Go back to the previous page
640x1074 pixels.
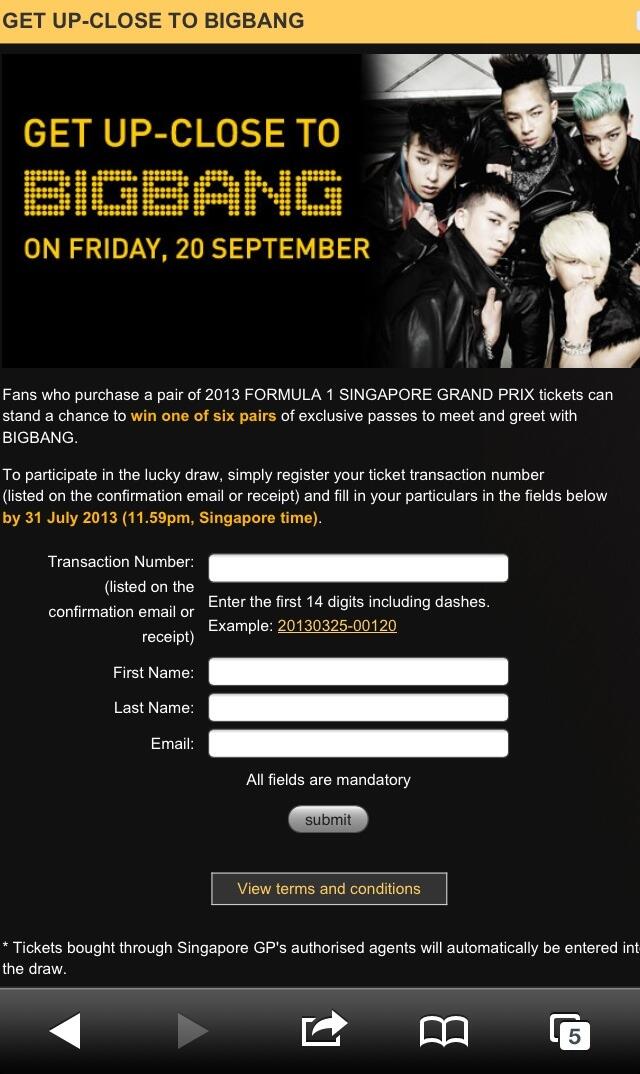[x=65, y=1031]
